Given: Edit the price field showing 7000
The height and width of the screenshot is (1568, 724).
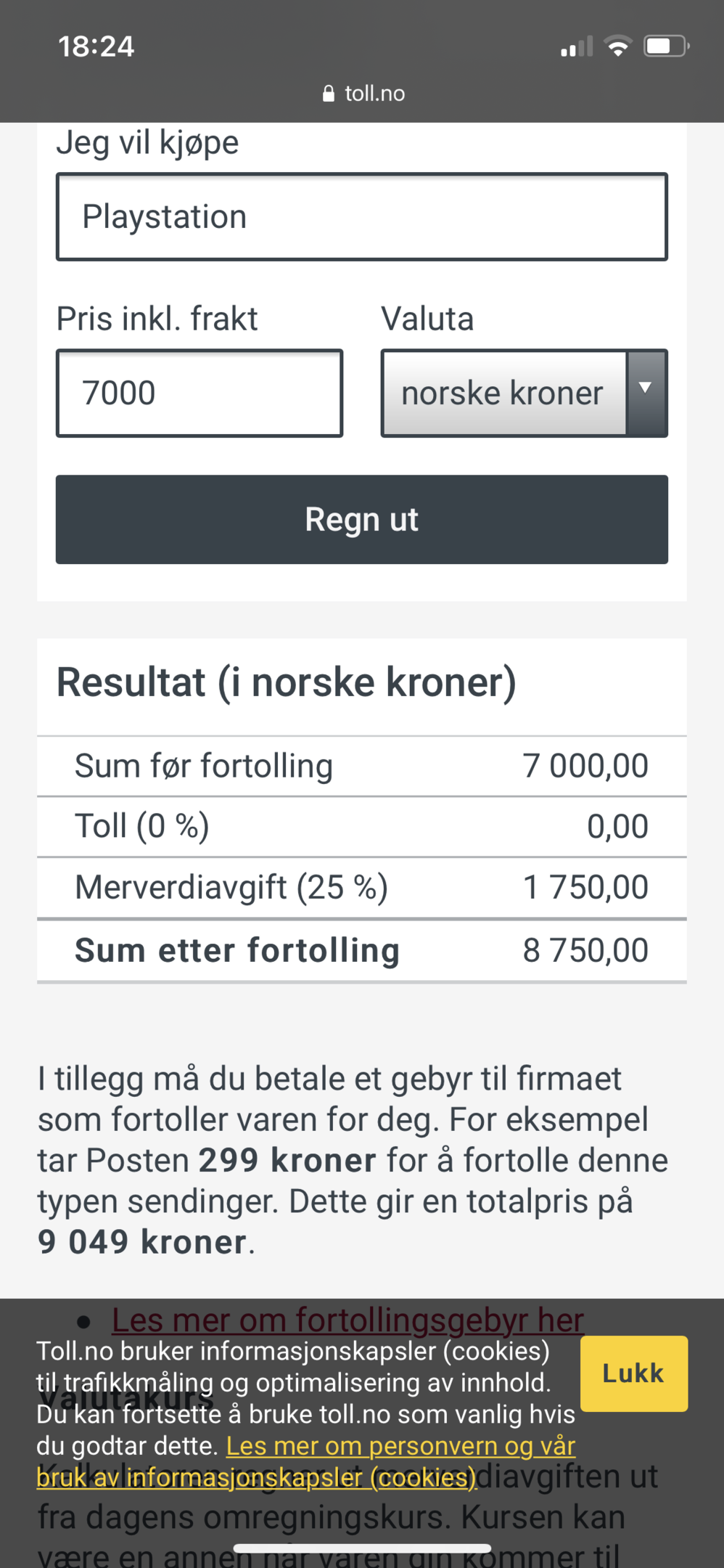Looking at the screenshot, I should [199, 393].
